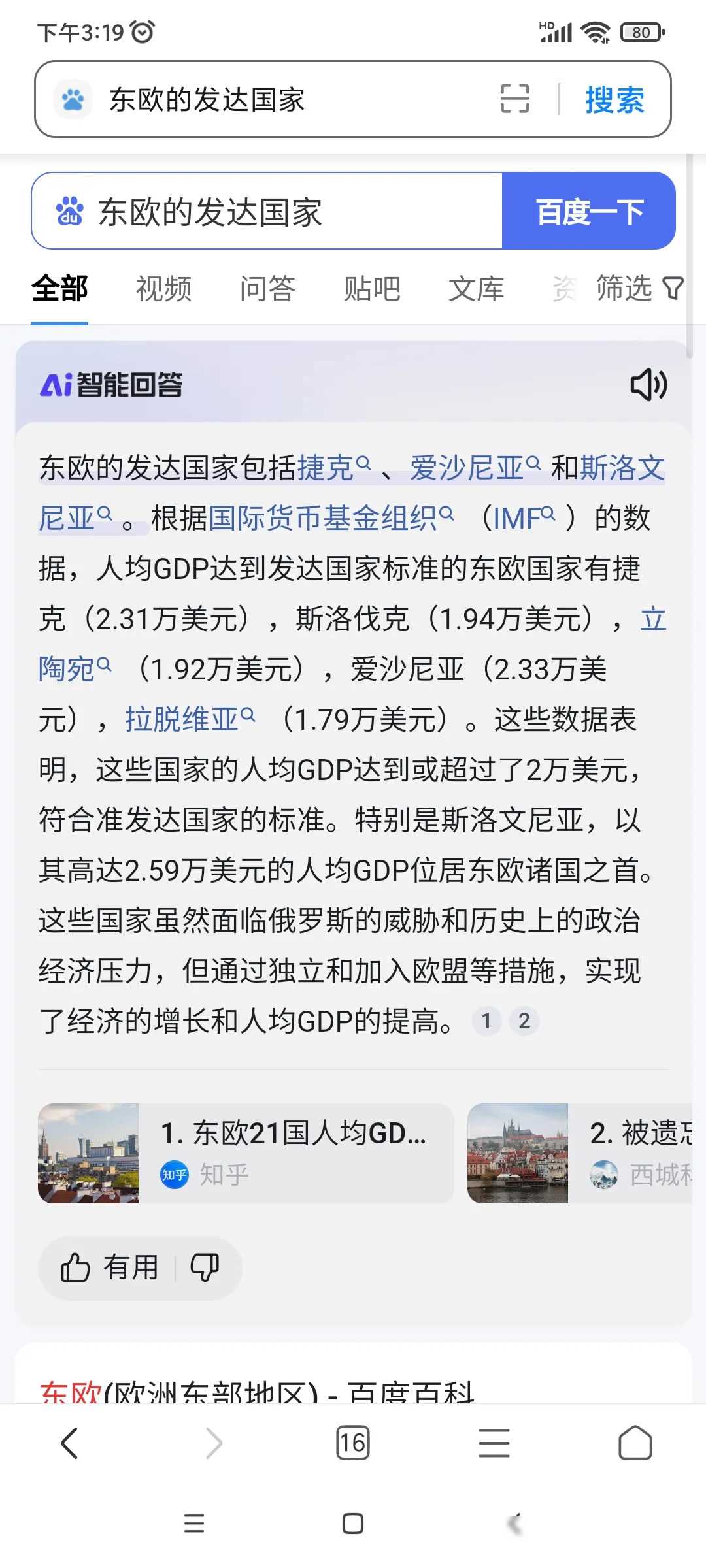The image size is (706, 1568).
Task: Play the AI answer aloud with the speaker icon
Action: (648, 385)
